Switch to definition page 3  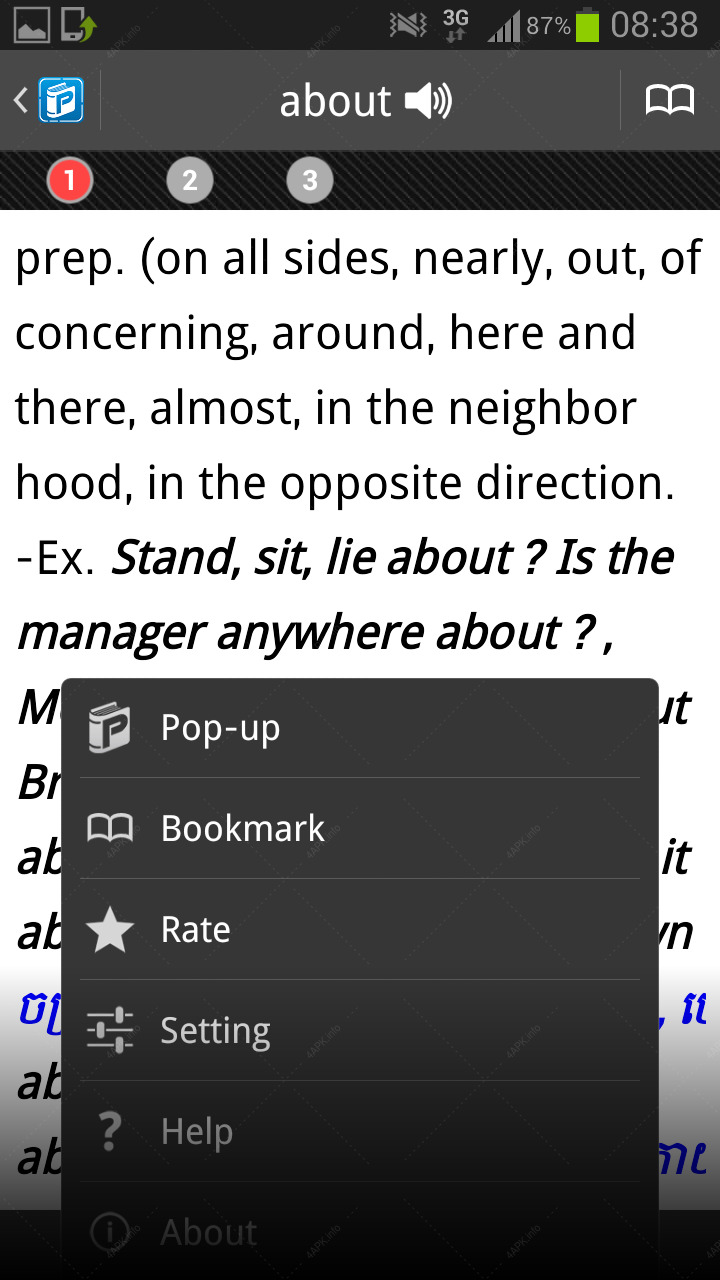point(309,180)
